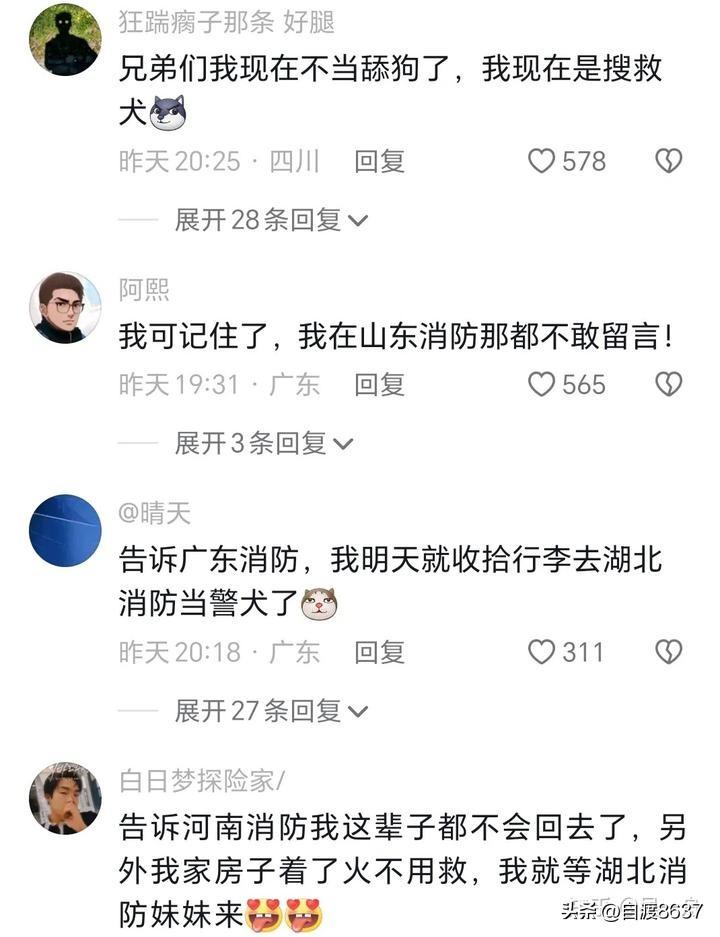Dislike the comment by 狂踹瘸子那条 好腿
Image resolution: width=720 pixels, height=937 pixels.
tap(668, 161)
